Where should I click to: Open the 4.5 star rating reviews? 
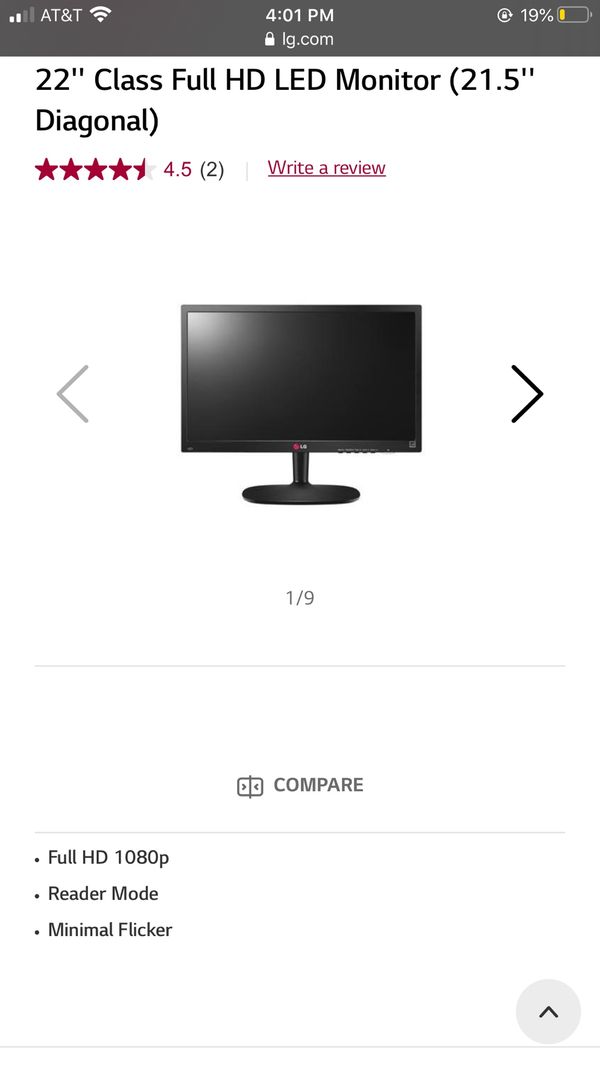(129, 169)
